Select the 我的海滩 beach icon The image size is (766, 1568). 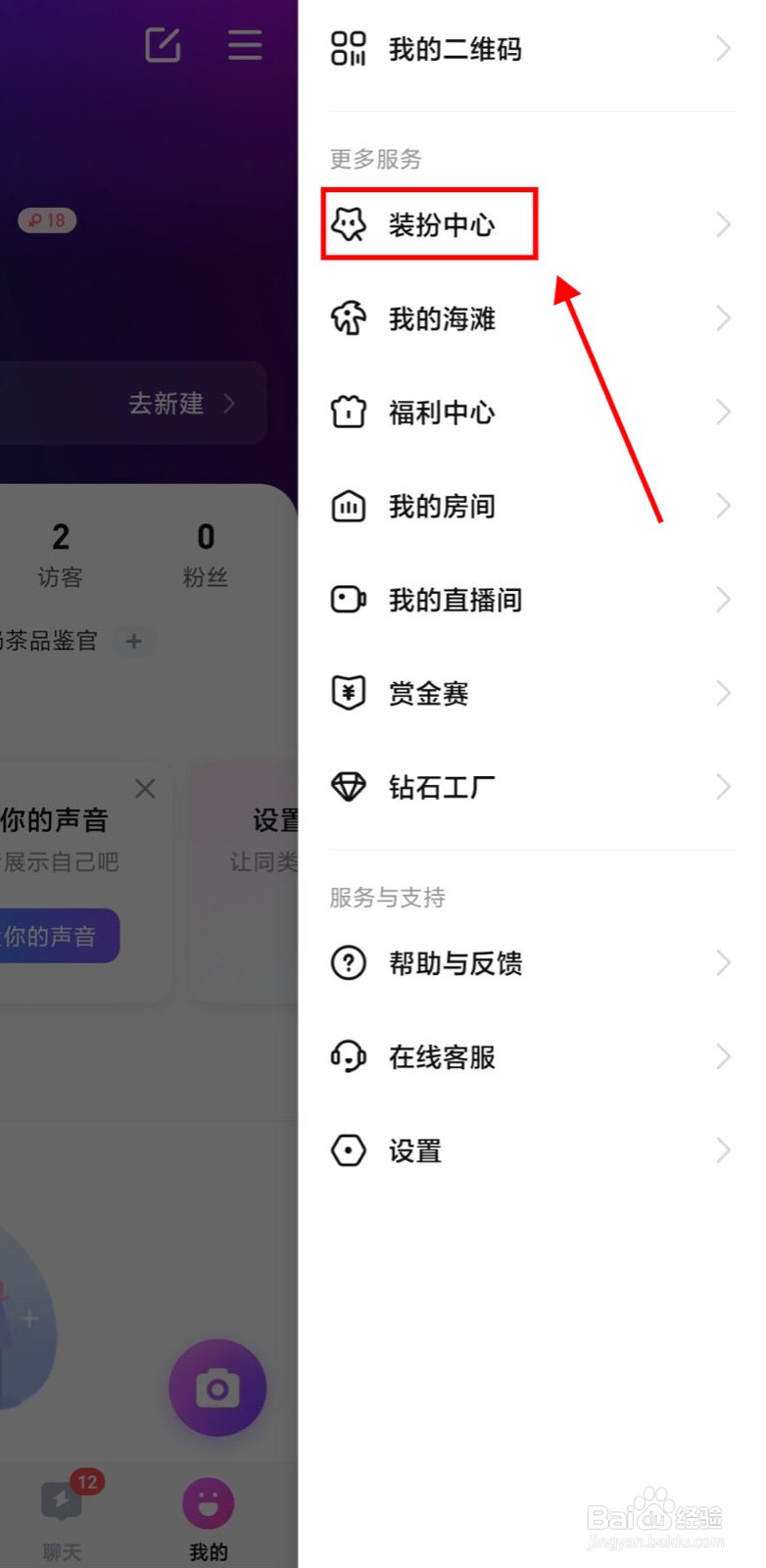pos(348,318)
